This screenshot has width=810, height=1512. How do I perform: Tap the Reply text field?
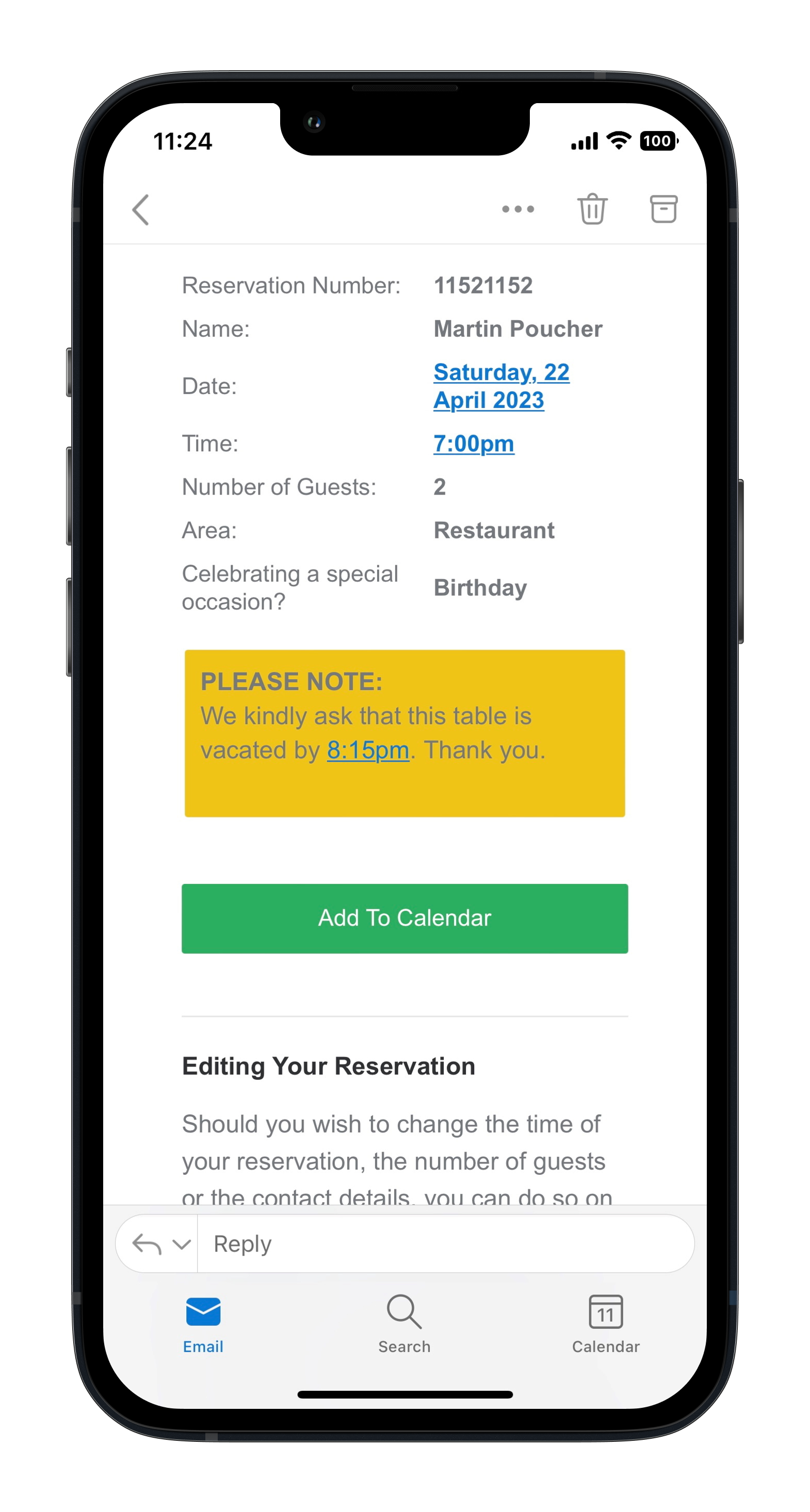click(445, 1244)
